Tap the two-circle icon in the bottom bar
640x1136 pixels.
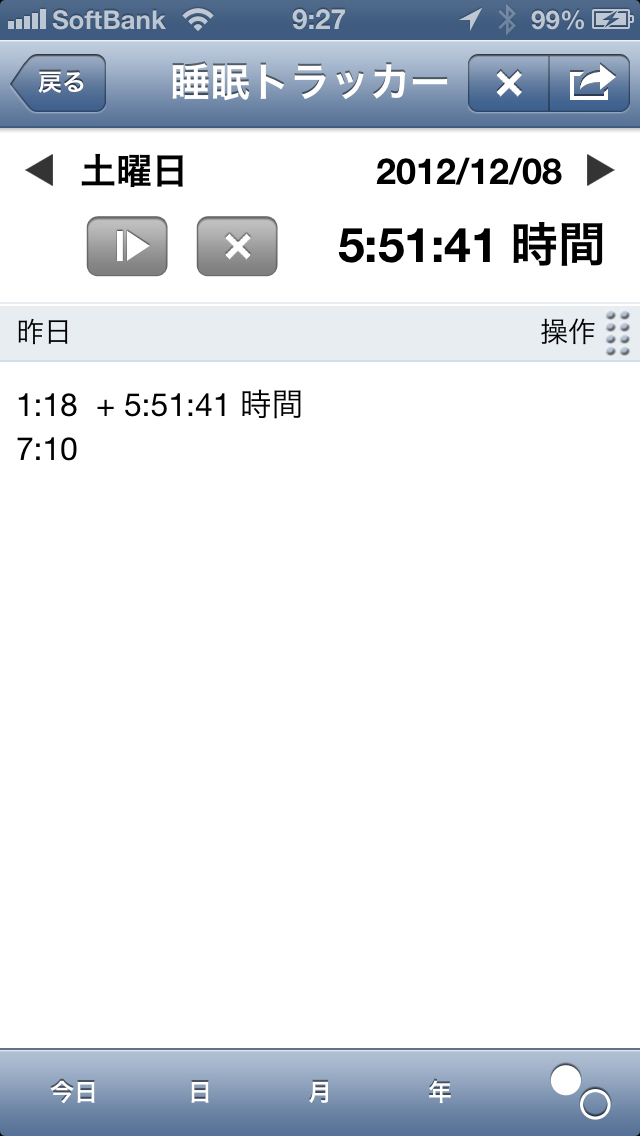[x=580, y=1091]
